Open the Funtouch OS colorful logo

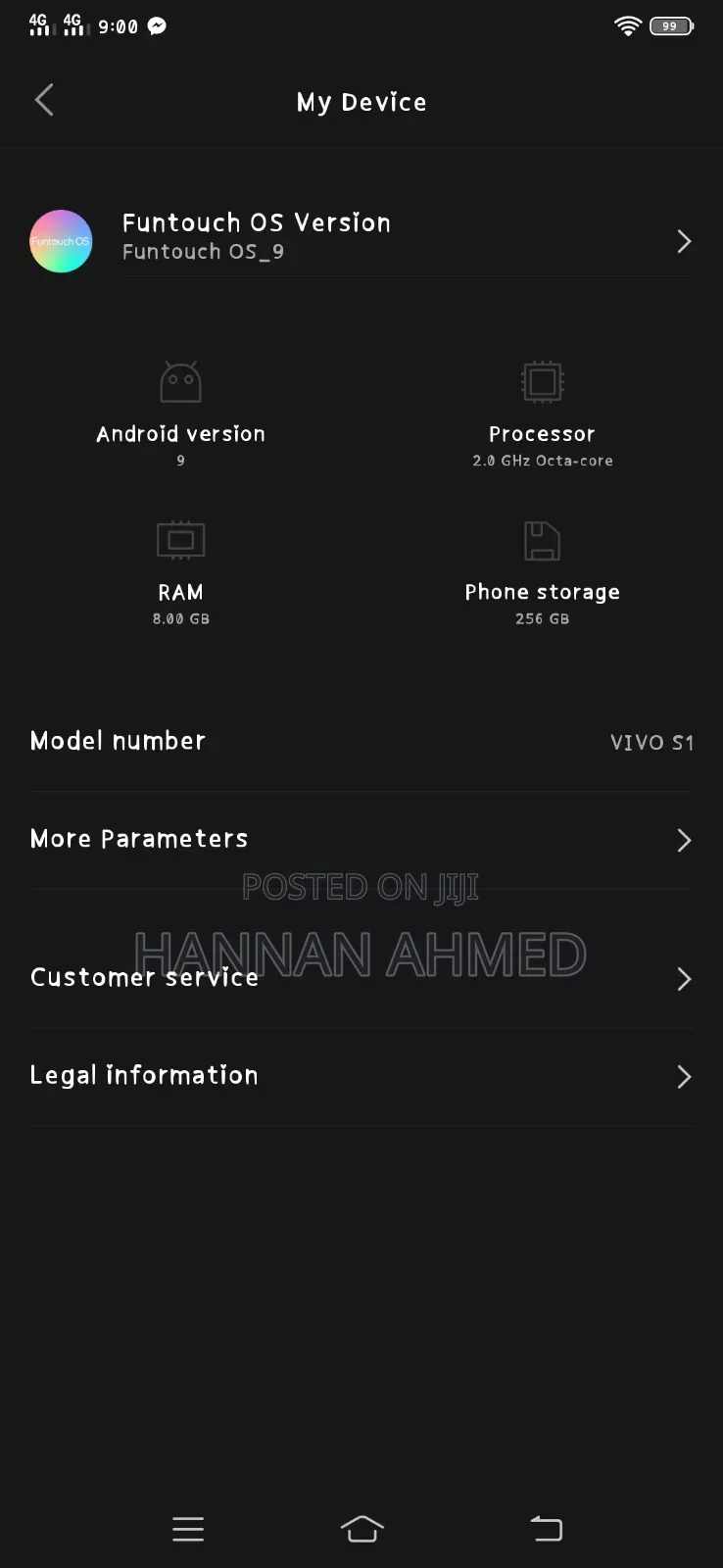61,241
